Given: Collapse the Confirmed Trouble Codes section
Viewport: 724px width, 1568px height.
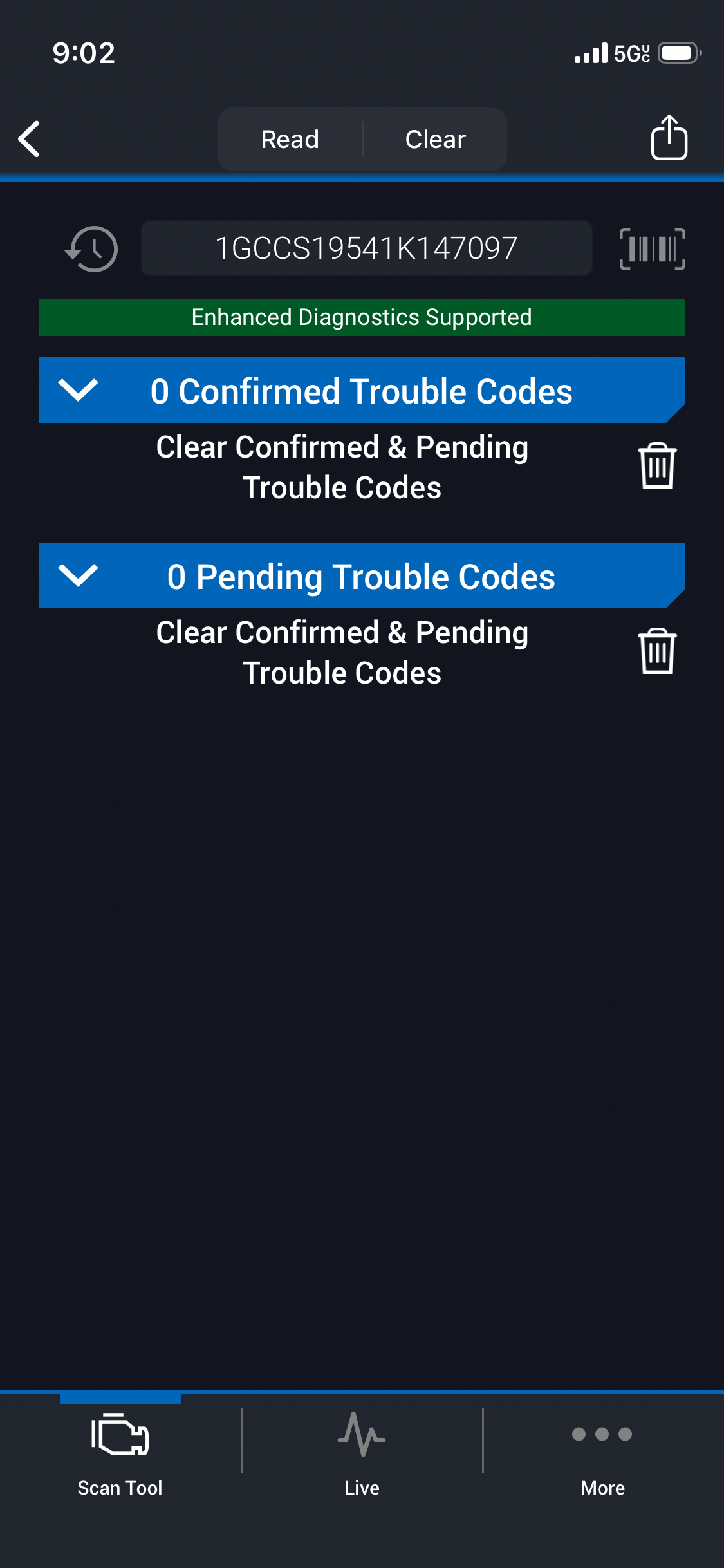Looking at the screenshot, I should click(x=78, y=390).
